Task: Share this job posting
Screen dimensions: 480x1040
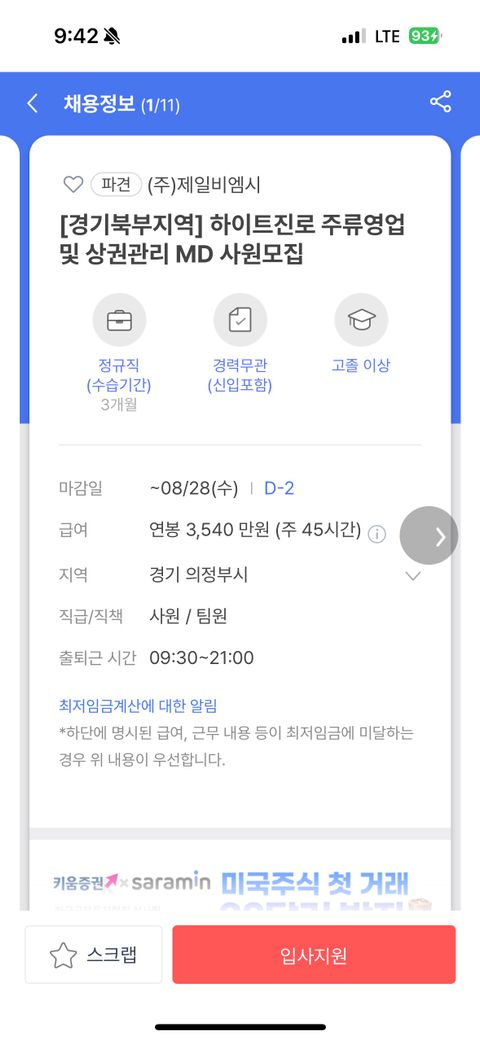Action: [x=440, y=101]
